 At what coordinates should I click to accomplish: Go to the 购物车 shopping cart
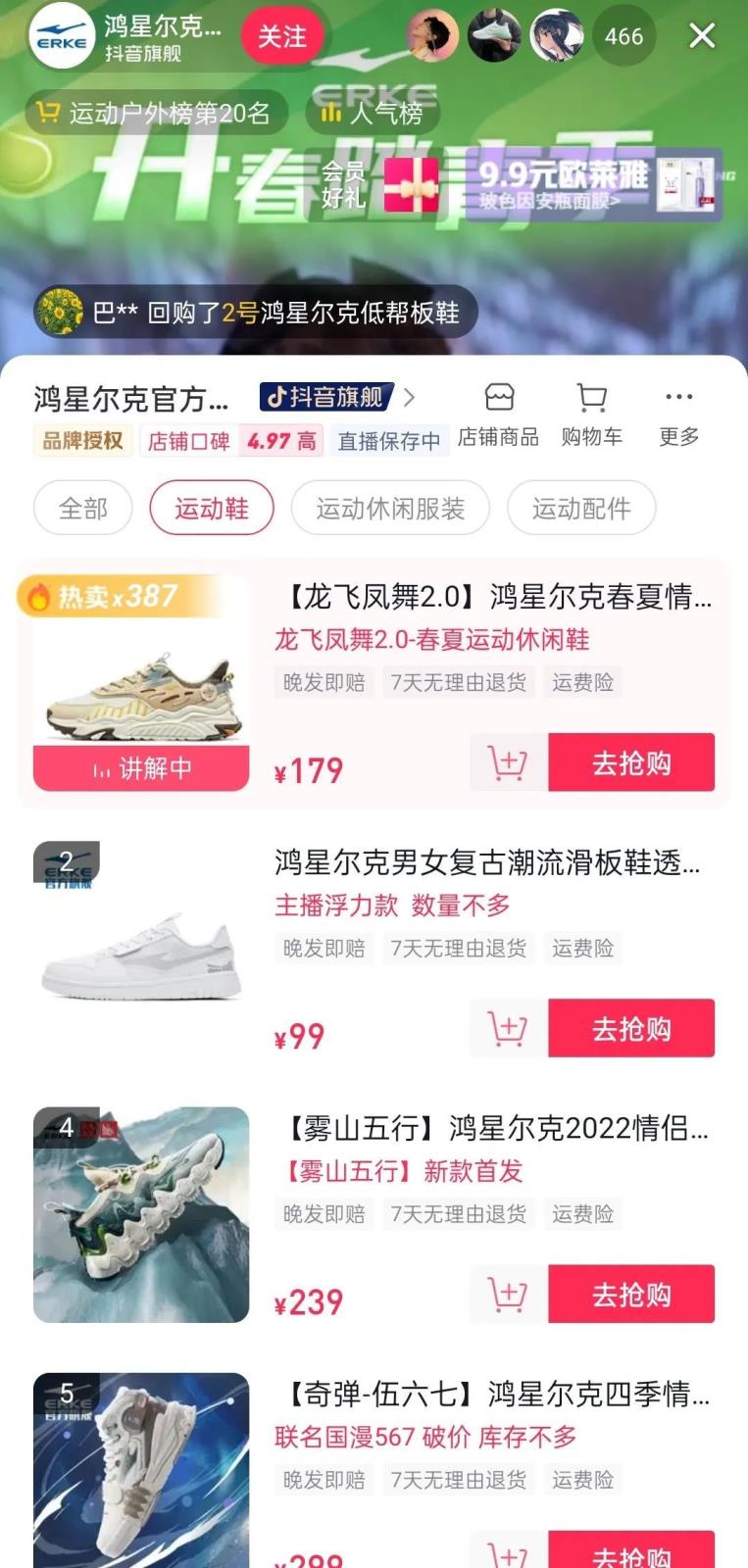pyautogui.click(x=591, y=415)
